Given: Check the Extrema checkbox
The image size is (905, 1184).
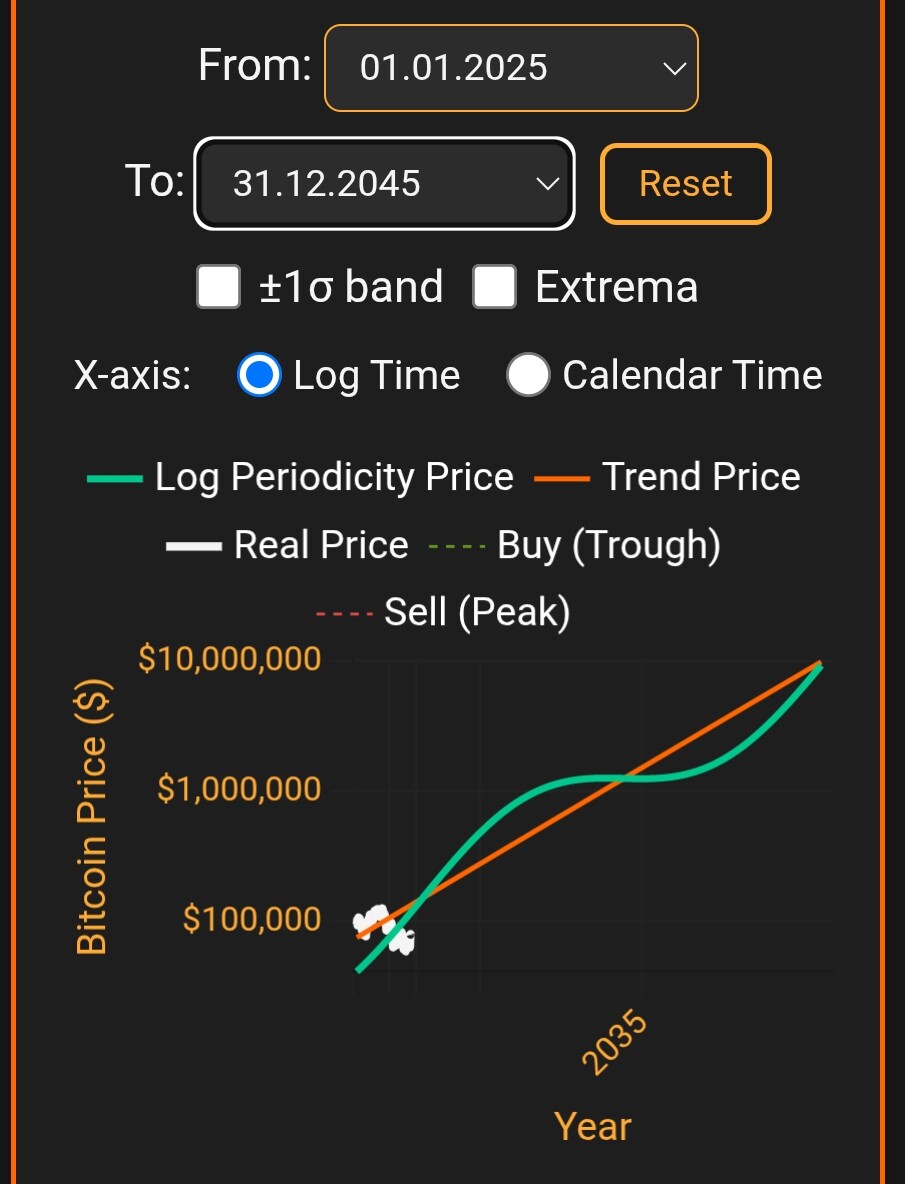Looking at the screenshot, I should click(494, 287).
